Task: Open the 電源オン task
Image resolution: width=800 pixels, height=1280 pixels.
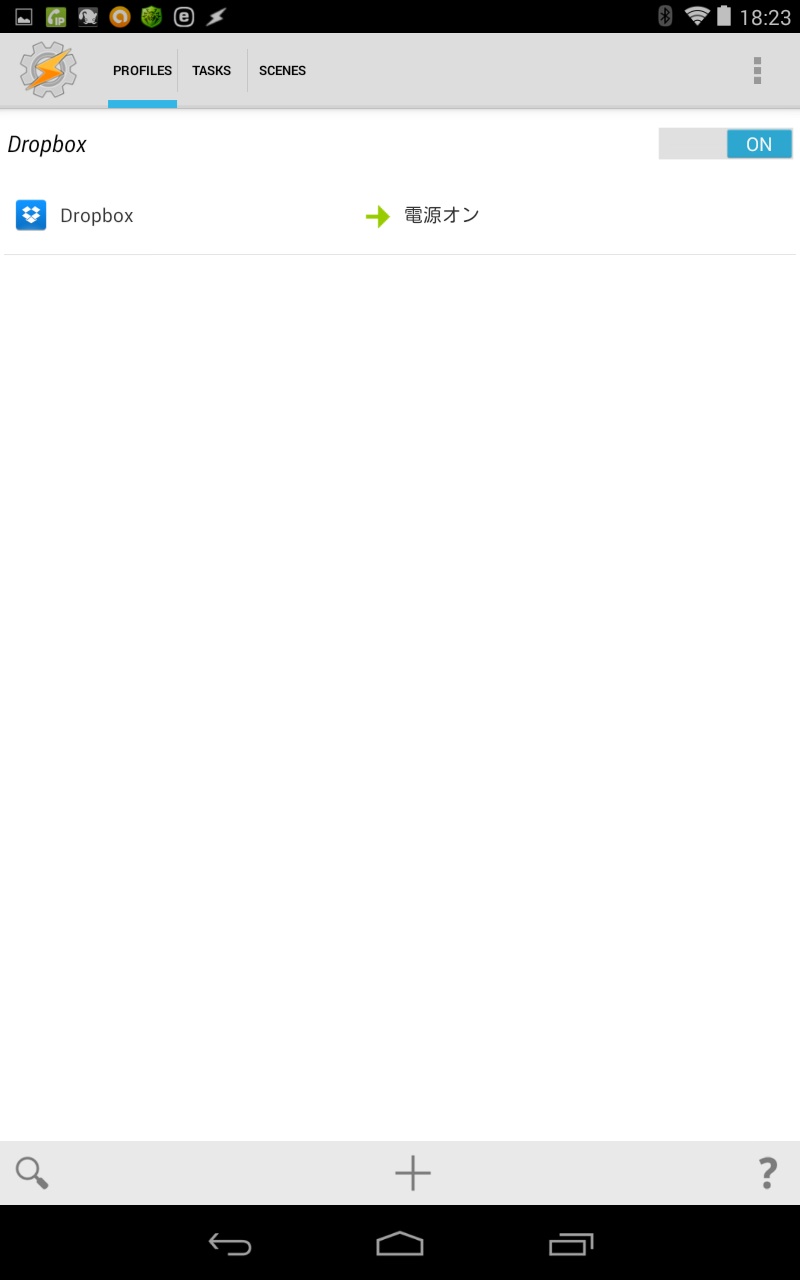Action: pyautogui.click(x=422, y=215)
